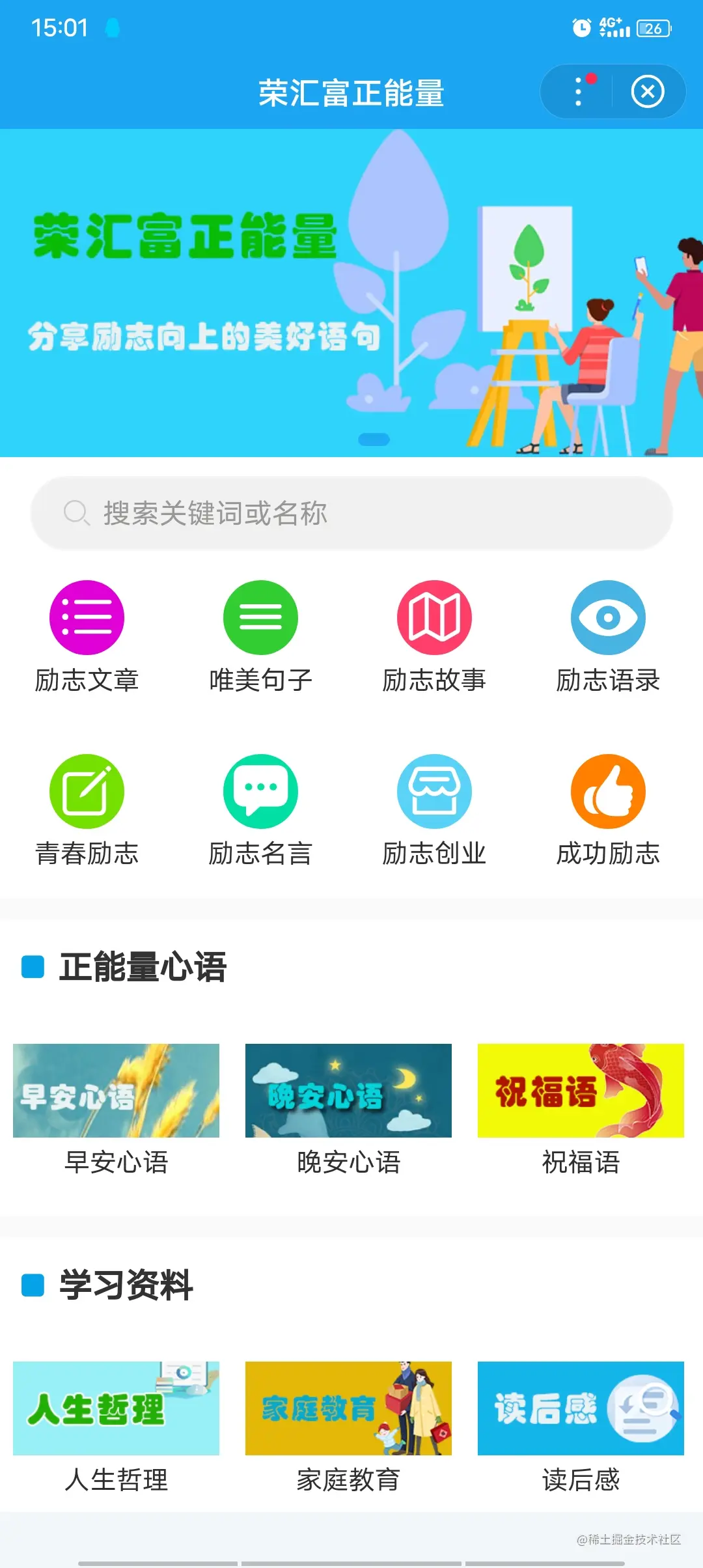Select the 唯美句子 icon
Screen dimensions: 703x1568
pyautogui.click(x=260, y=617)
